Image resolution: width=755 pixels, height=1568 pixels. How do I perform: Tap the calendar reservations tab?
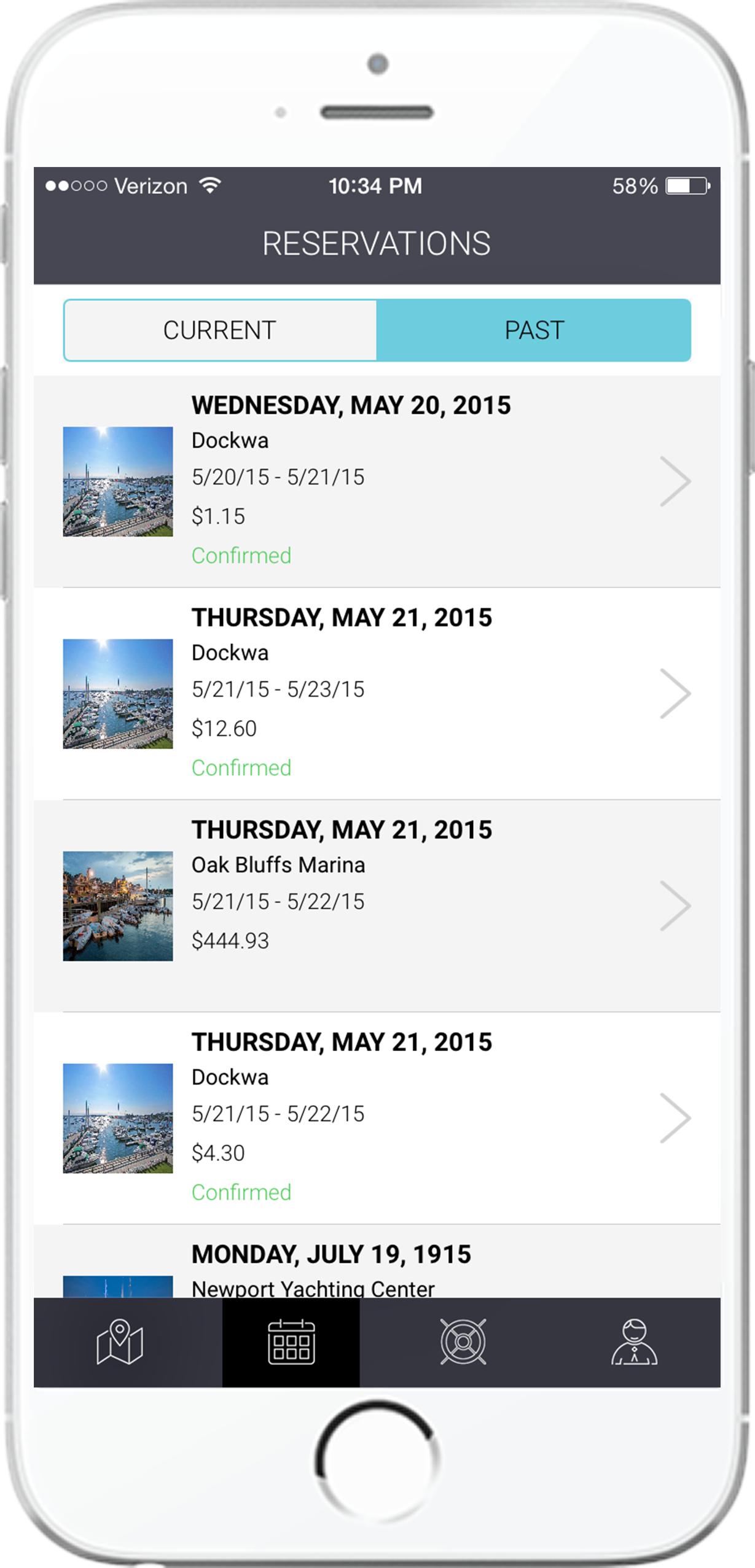[x=291, y=1343]
